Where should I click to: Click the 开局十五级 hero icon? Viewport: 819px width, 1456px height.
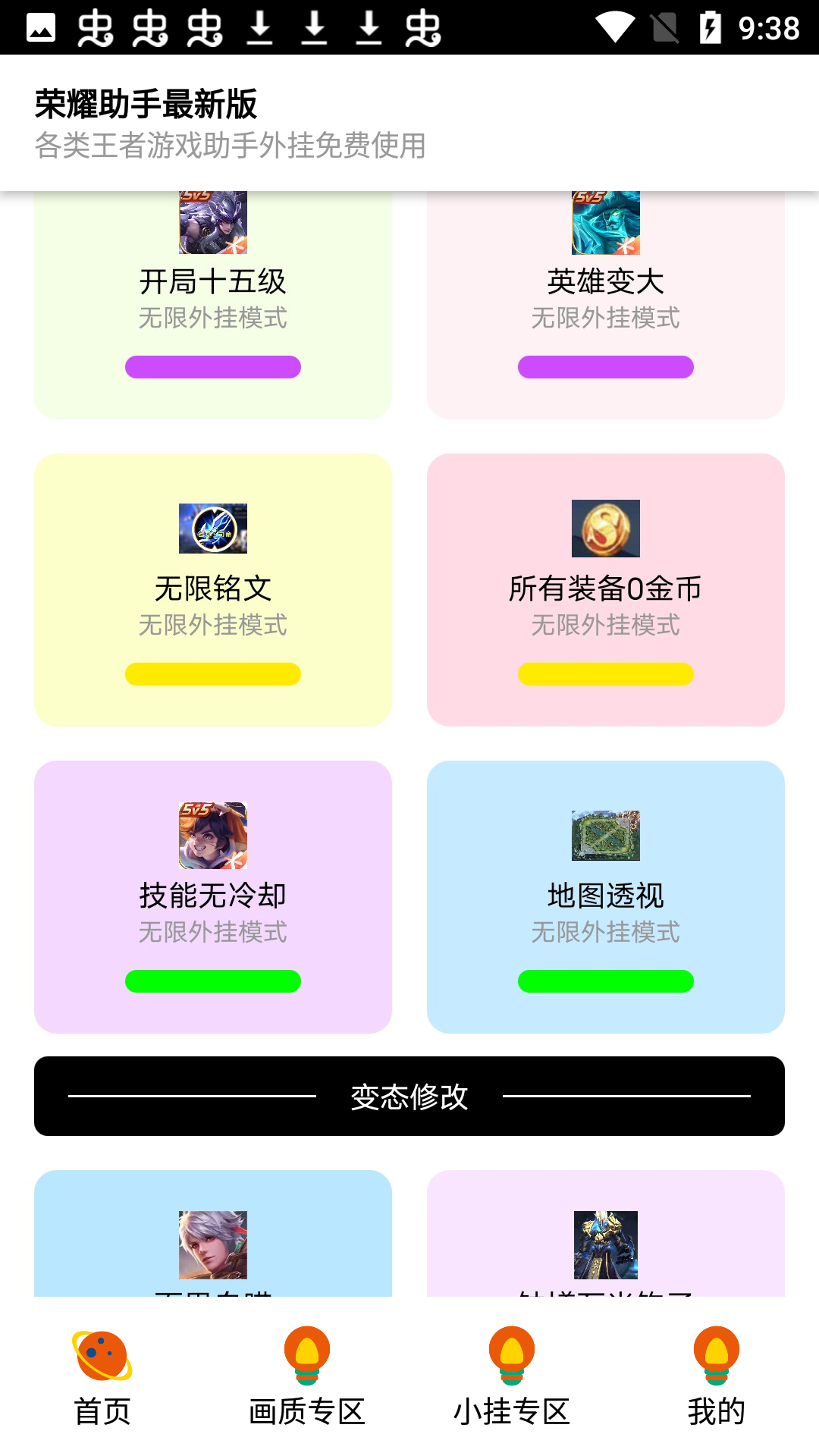coord(212,222)
